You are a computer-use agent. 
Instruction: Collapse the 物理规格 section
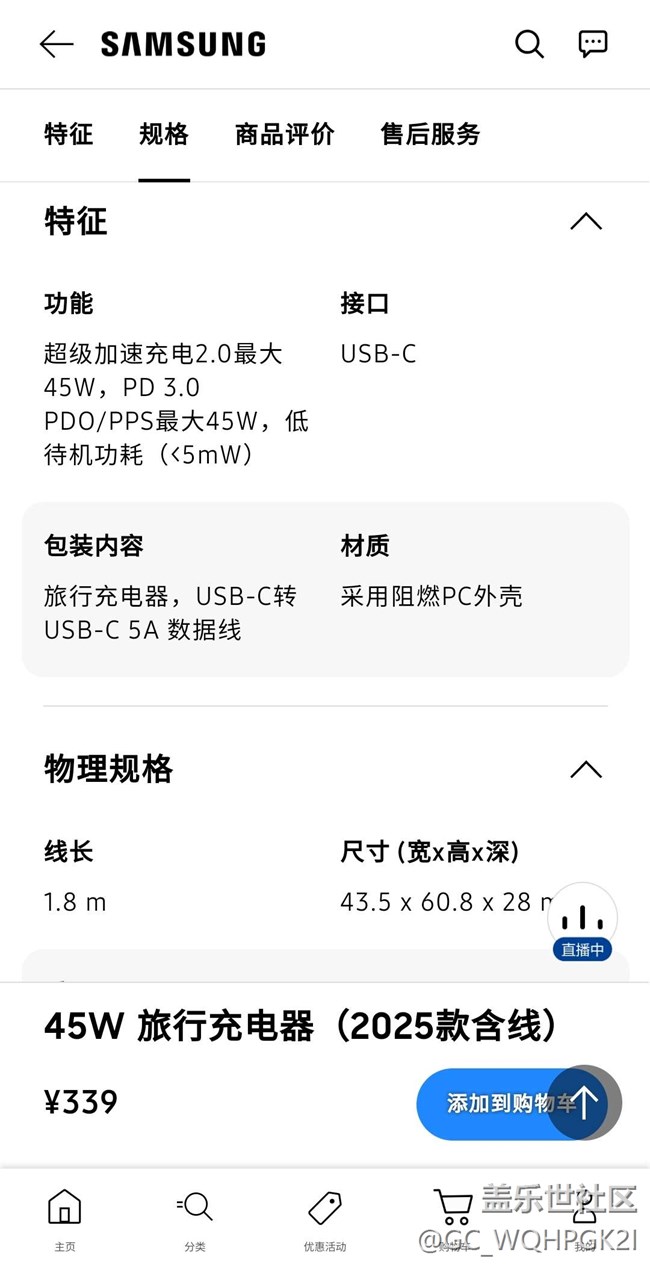586,769
